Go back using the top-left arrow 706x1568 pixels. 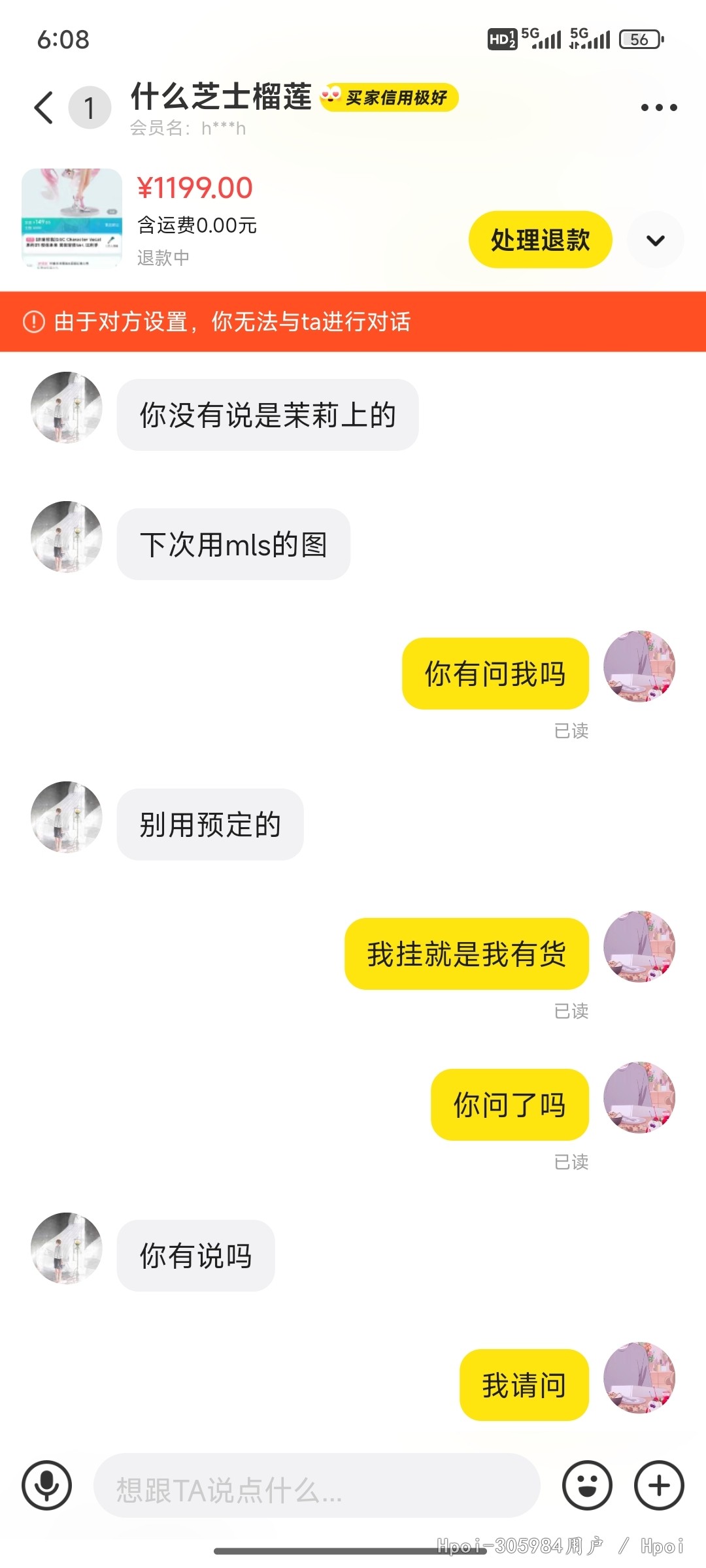44,108
